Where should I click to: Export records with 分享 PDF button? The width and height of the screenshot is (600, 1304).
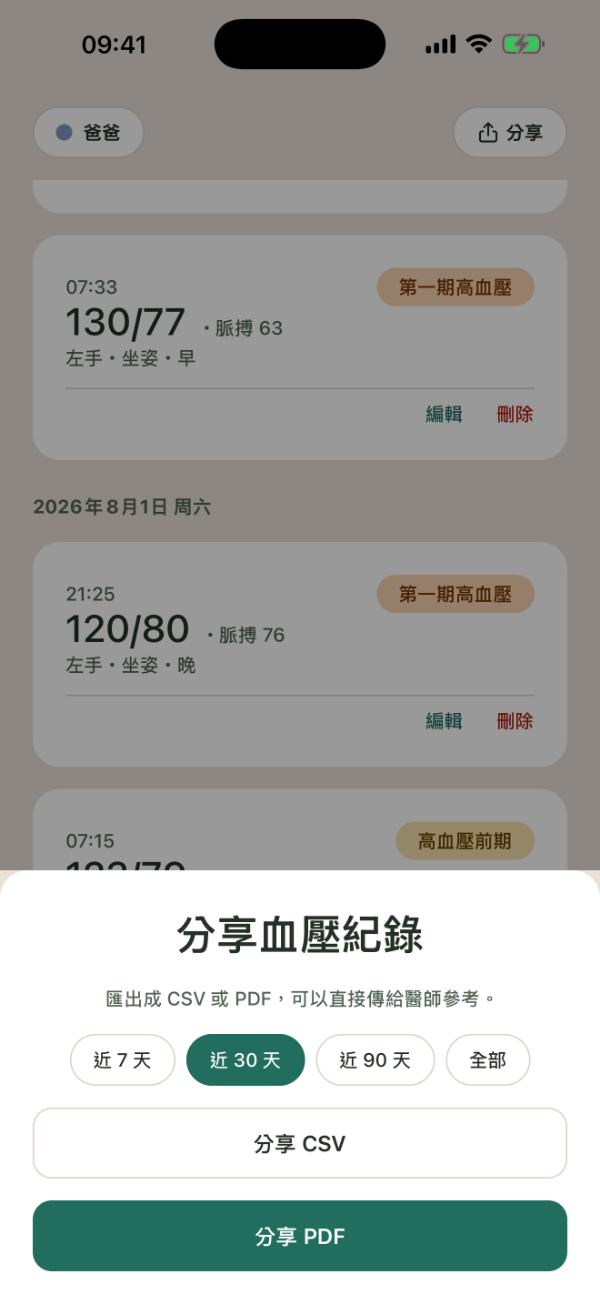(x=300, y=1236)
